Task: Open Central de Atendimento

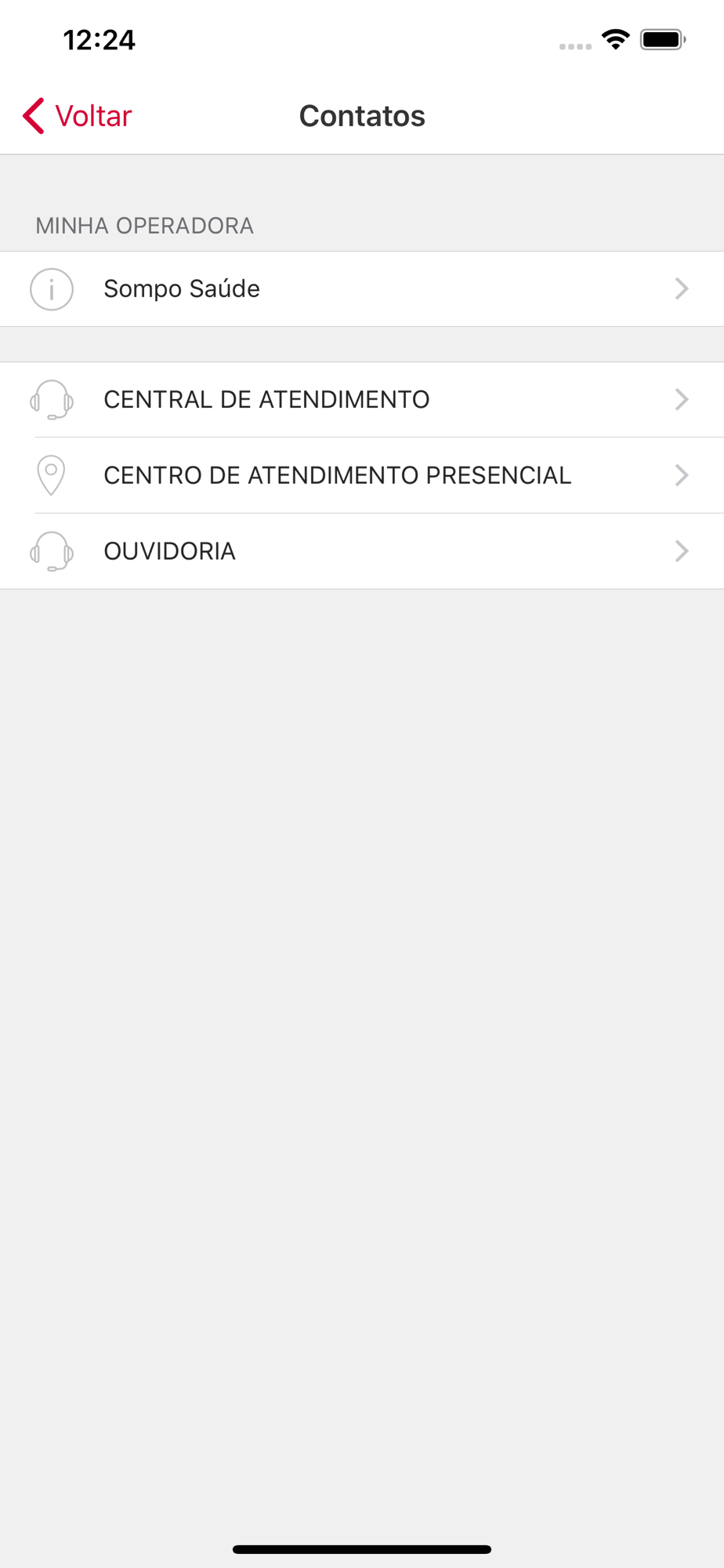Action: pos(362,400)
